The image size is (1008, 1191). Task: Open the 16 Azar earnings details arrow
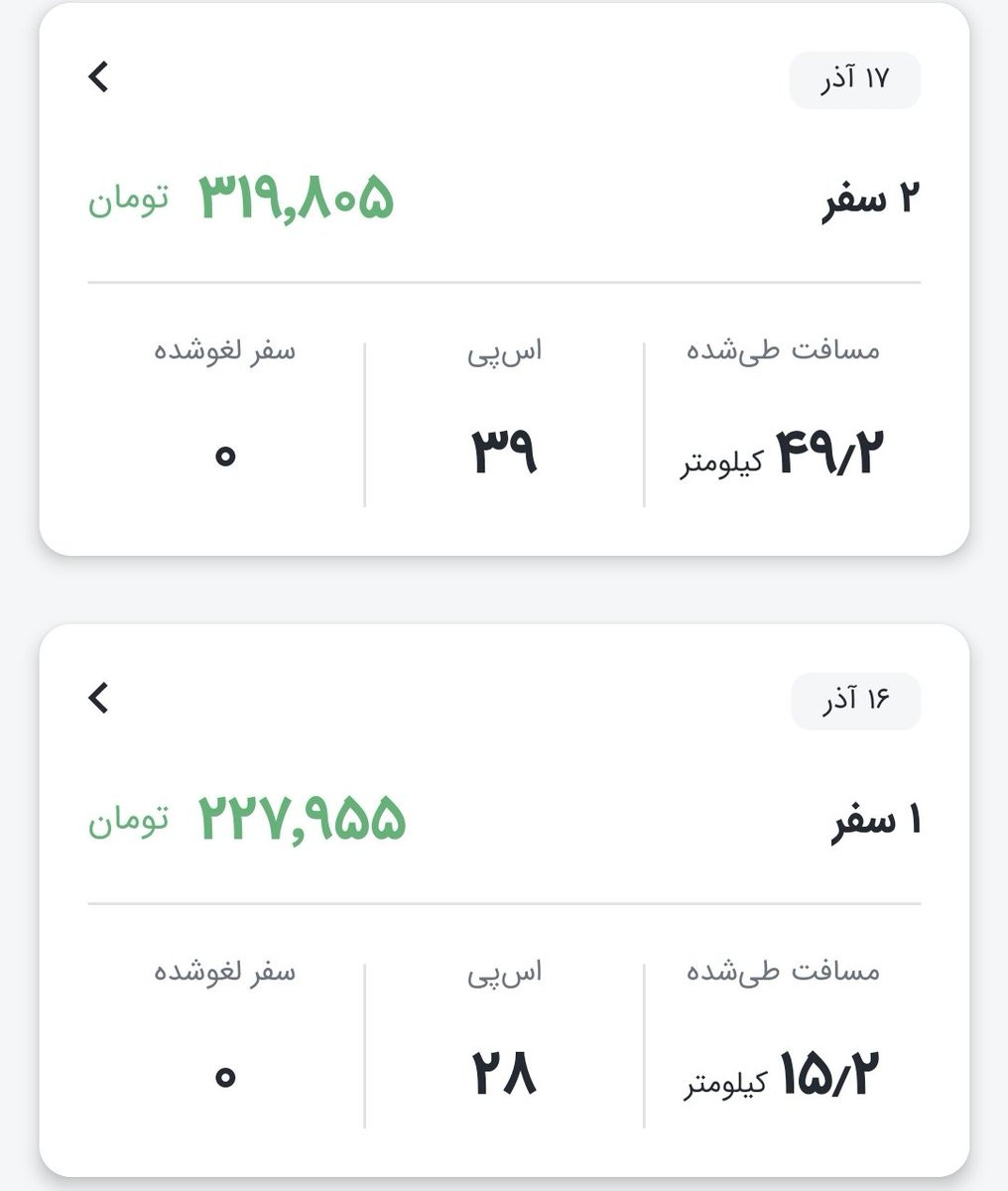98,698
